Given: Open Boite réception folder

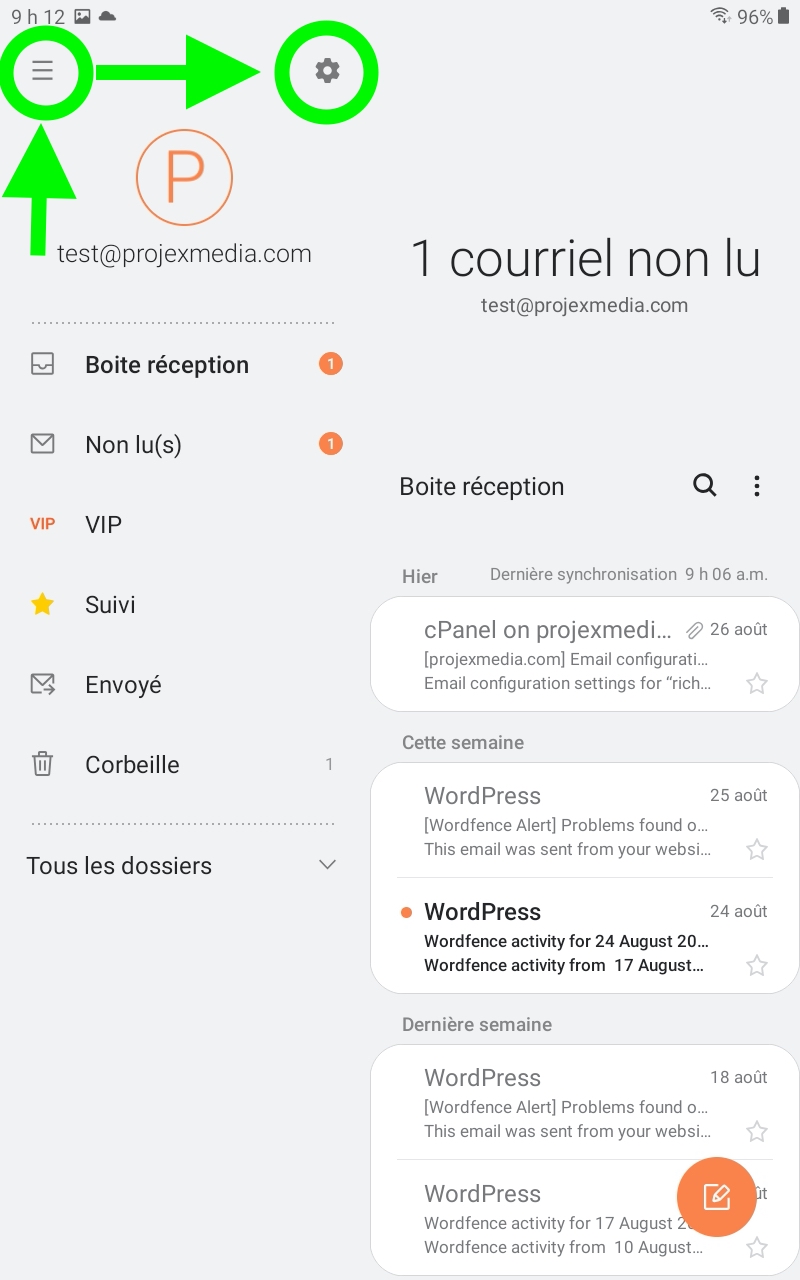Looking at the screenshot, I should 167,365.
